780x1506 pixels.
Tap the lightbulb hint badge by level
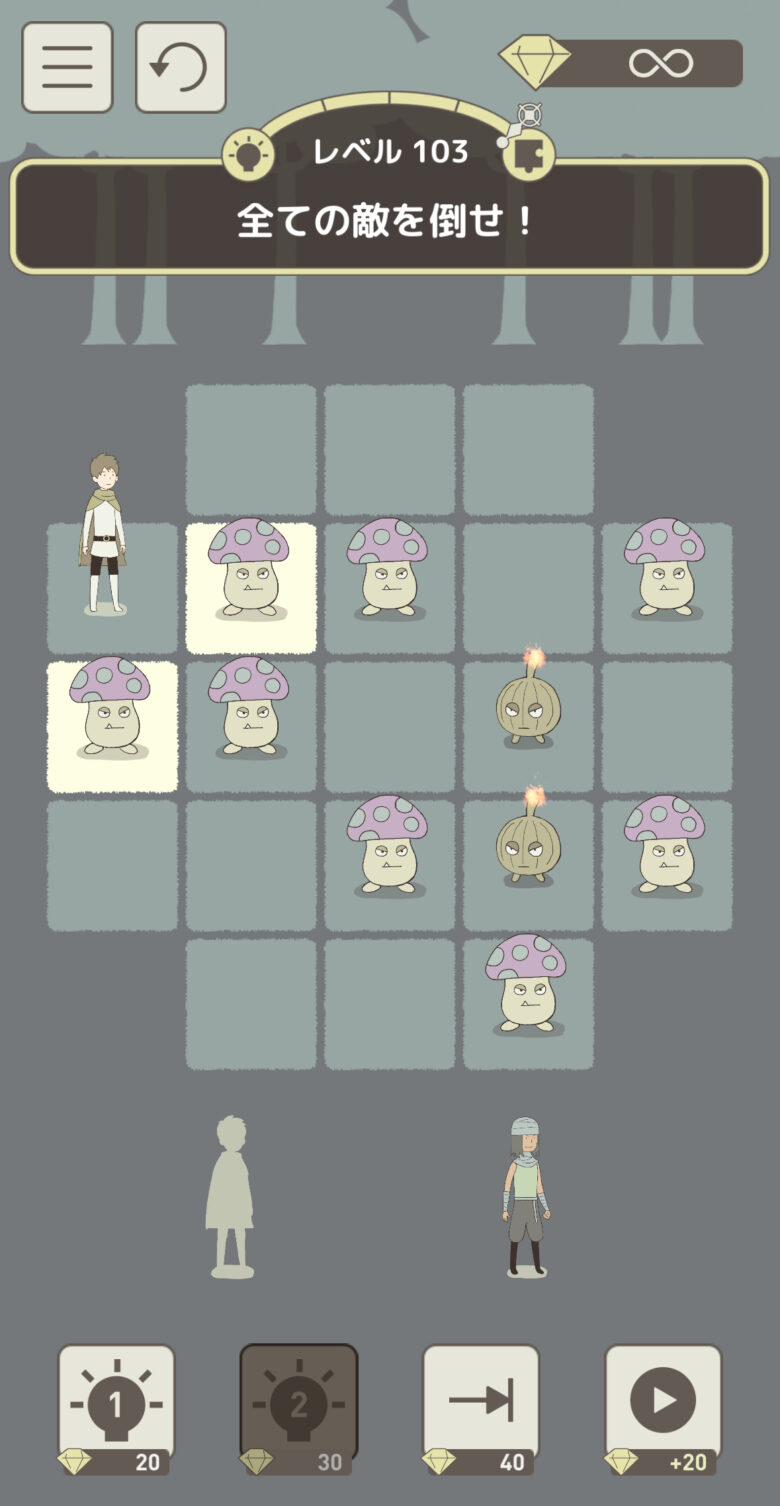click(247, 155)
